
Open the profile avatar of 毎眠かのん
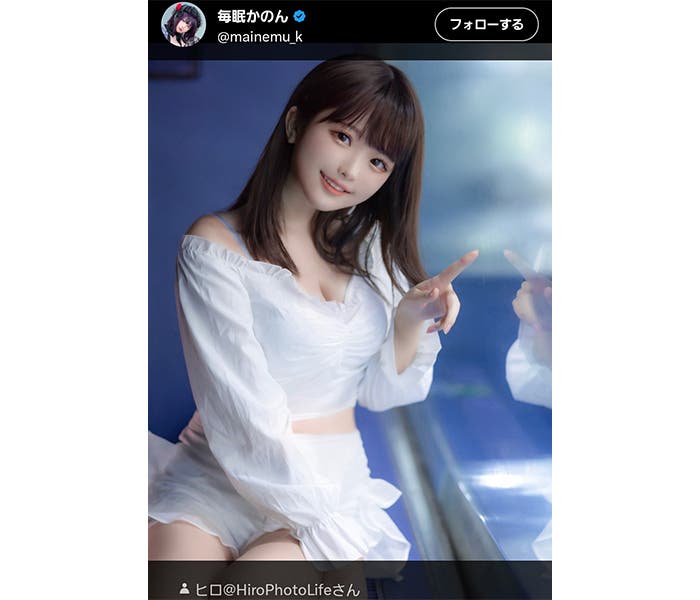183,24
